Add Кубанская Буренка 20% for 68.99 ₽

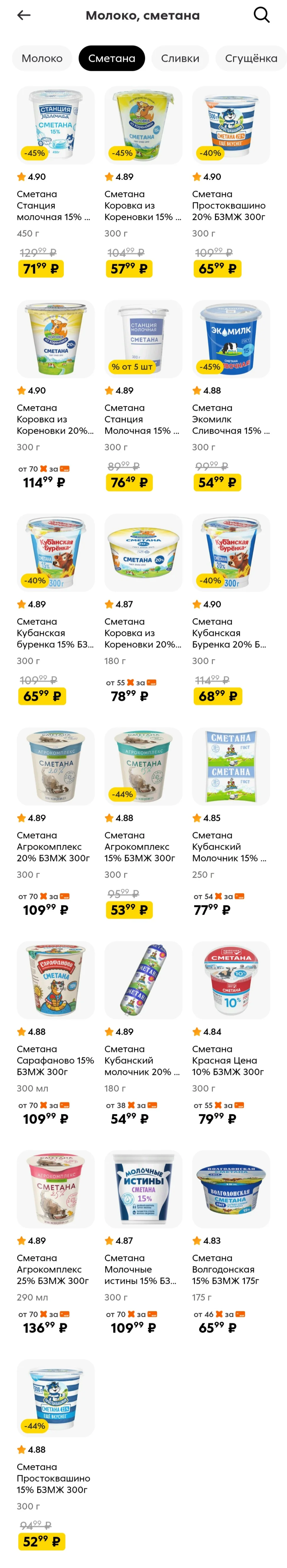(217, 696)
